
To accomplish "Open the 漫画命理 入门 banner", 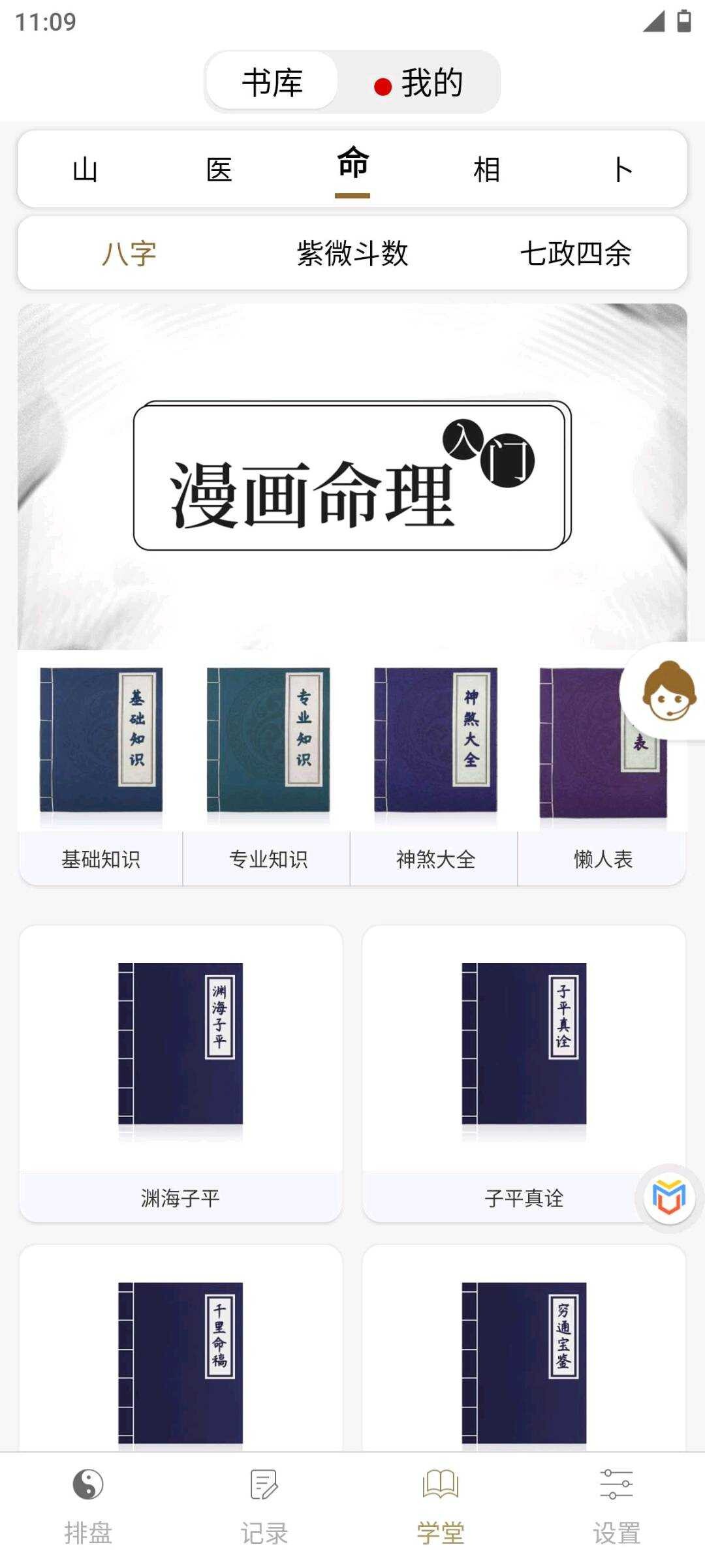I will [352, 476].
